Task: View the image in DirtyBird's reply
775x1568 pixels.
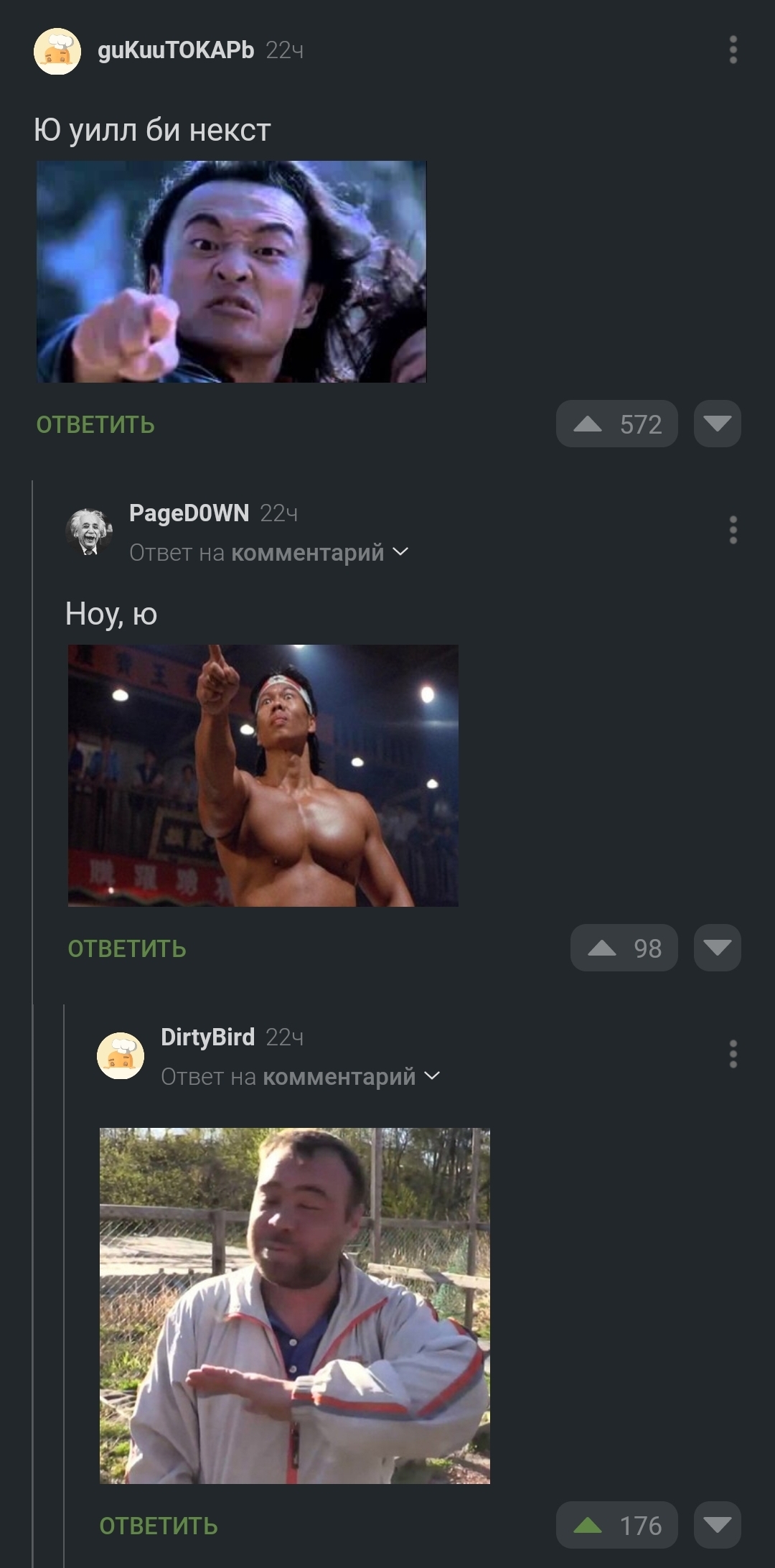Action: [x=294, y=1305]
